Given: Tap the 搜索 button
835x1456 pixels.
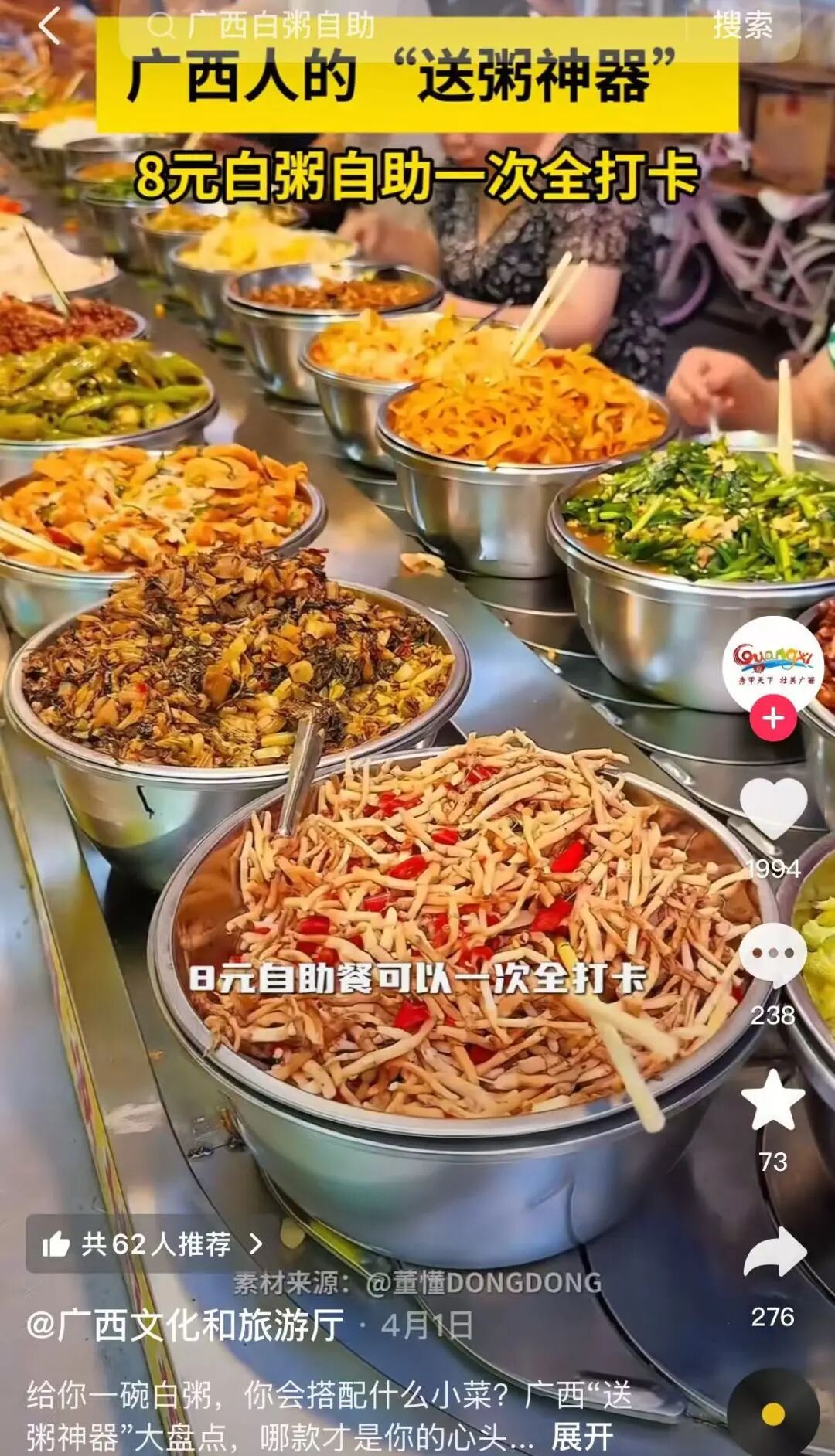Looking at the screenshot, I should point(742,26).
